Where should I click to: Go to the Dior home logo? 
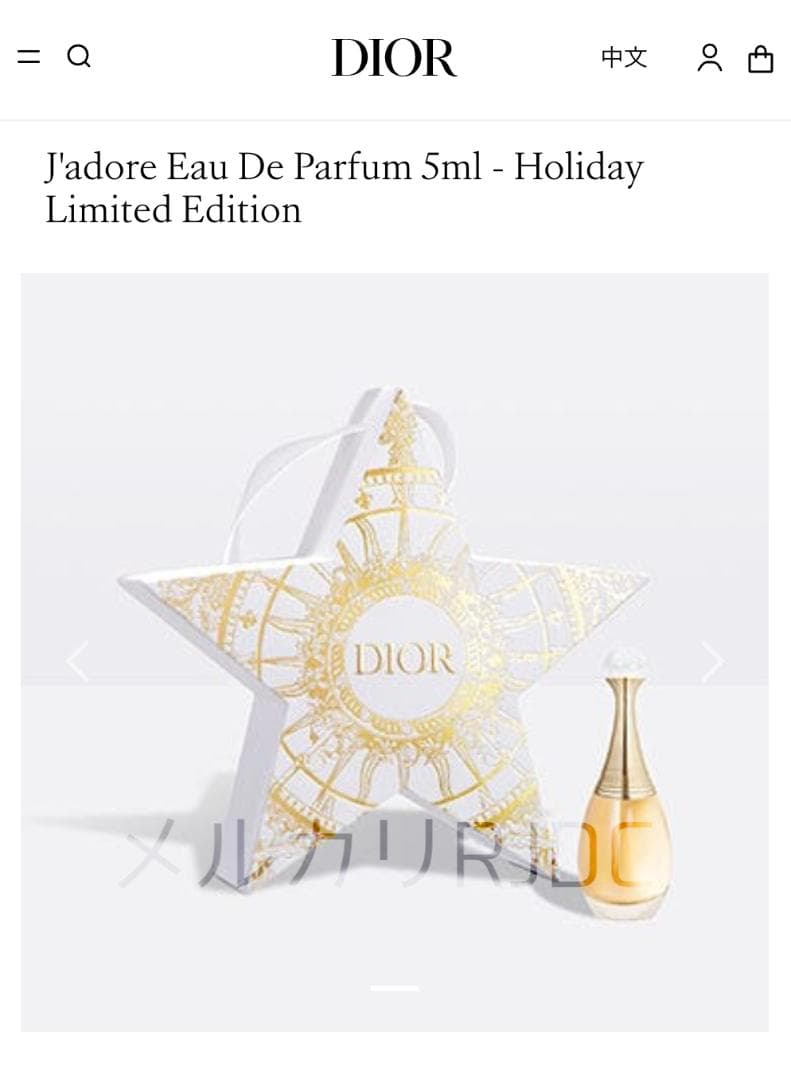(x=394, y=58)
